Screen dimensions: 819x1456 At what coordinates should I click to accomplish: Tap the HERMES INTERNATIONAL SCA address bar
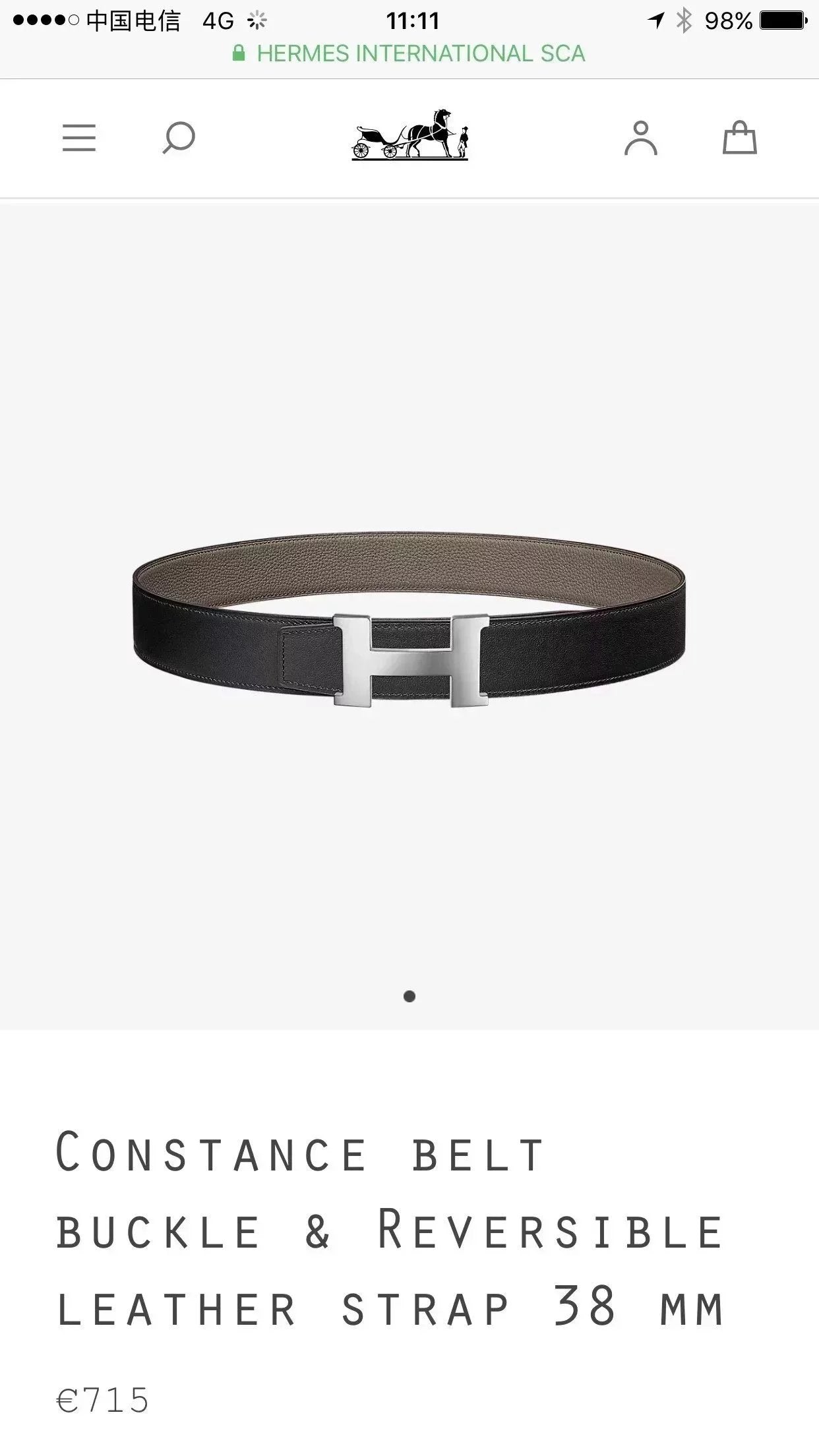409,53
